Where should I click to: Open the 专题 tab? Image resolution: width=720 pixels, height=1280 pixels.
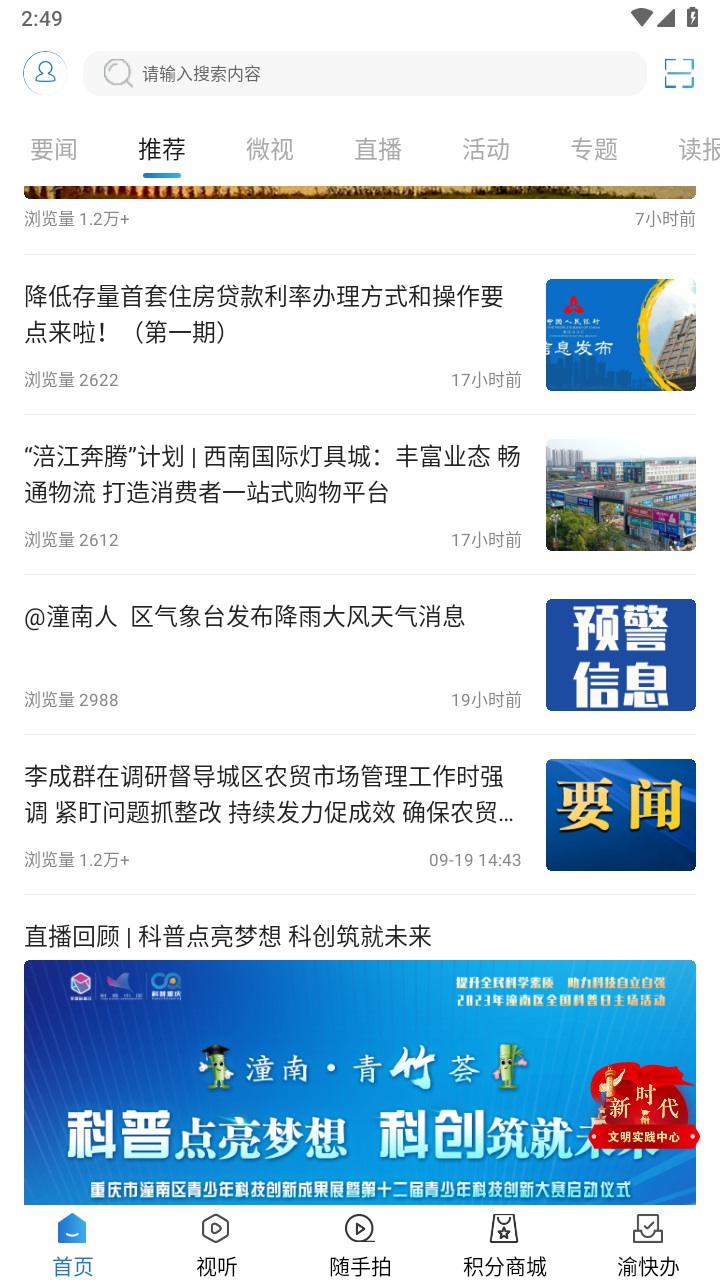click(594, 148)
